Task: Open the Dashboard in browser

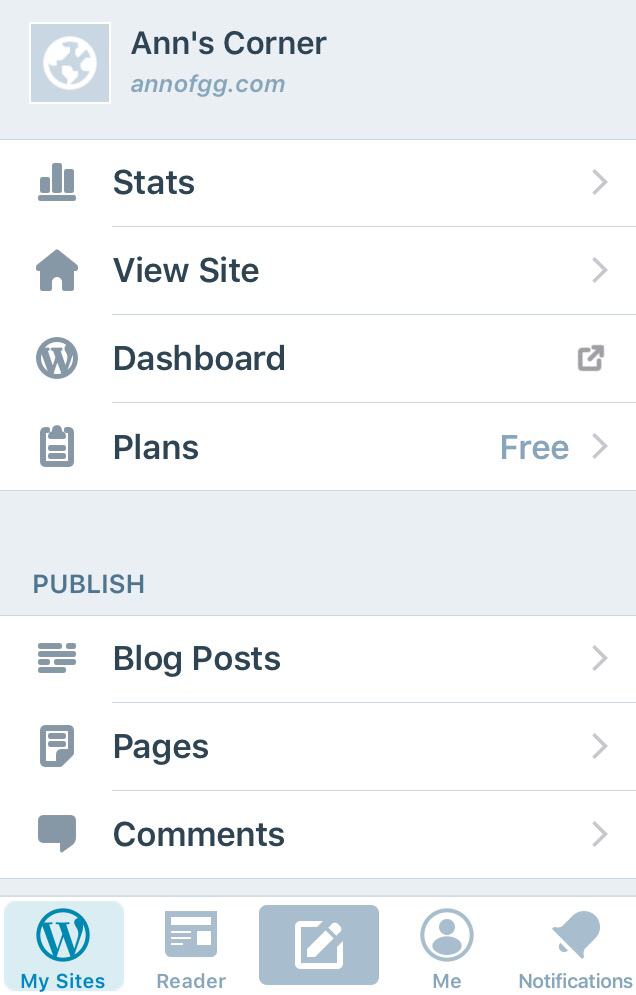Action: 318,359
